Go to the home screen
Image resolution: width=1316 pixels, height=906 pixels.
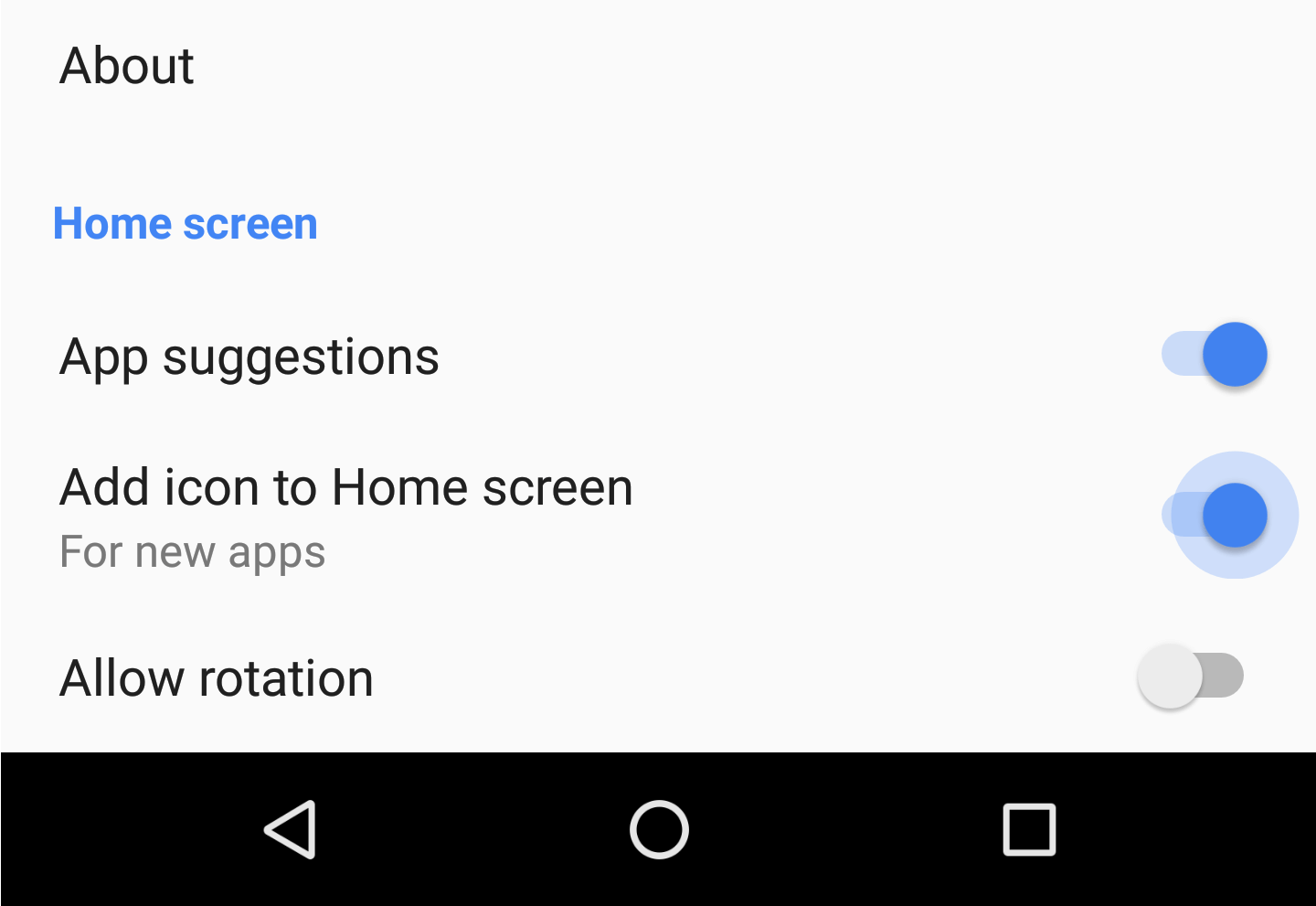659,829
